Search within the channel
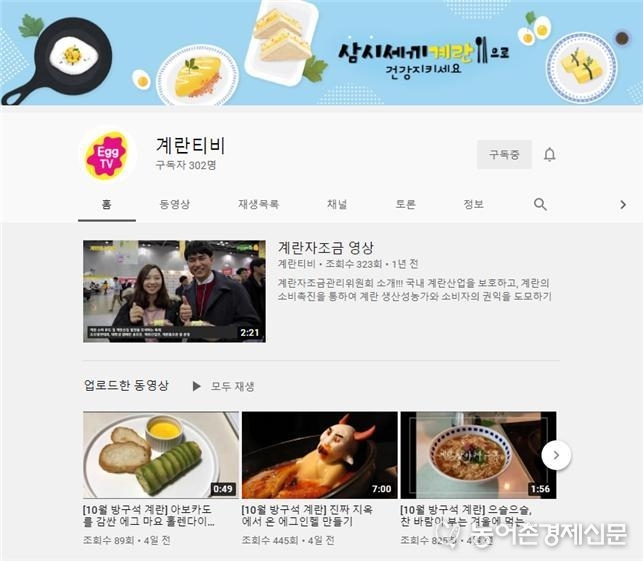 click(x=540, y=204)
